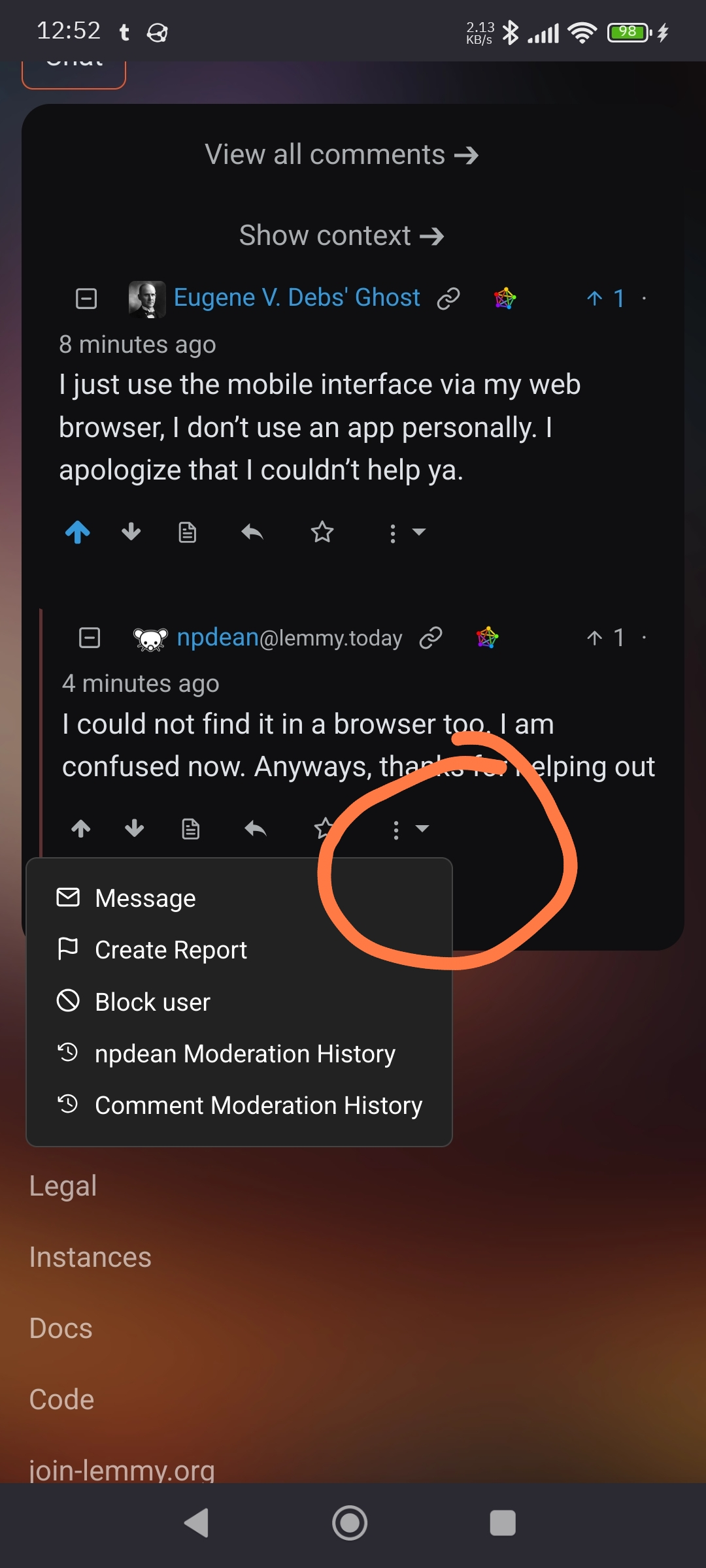Upvote Eugene V. Debs' Ghost comment

click(x=78, y=532)
